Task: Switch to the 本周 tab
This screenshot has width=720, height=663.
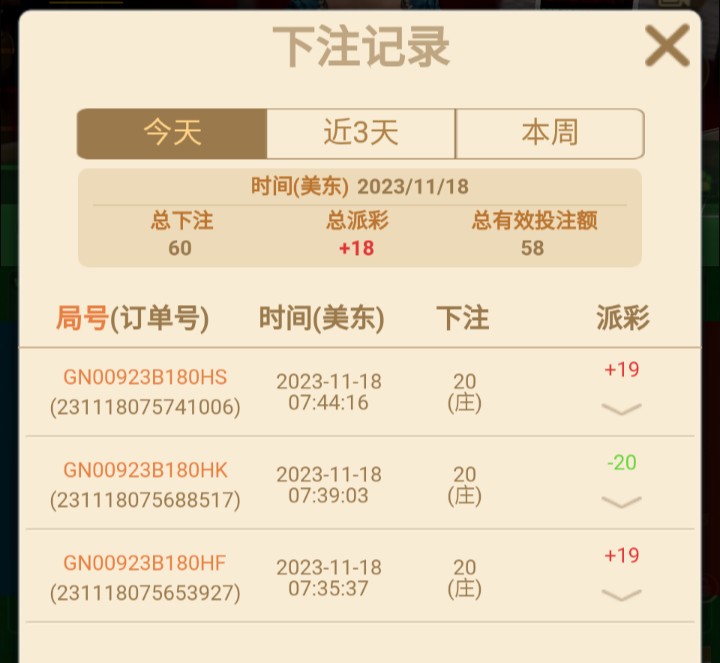Action: 549,133
